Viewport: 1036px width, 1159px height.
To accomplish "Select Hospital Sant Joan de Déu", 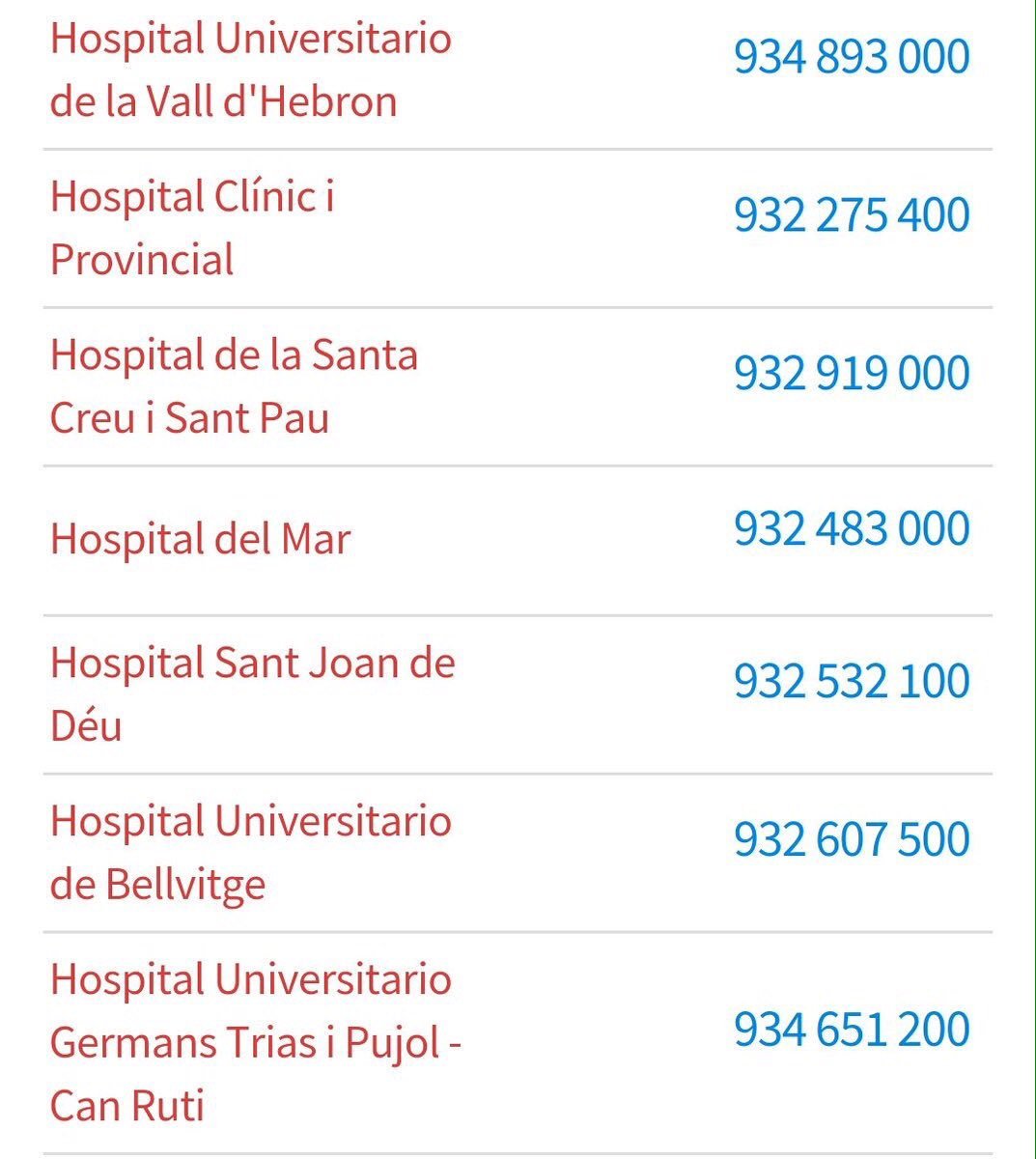I will pos(252,693).
